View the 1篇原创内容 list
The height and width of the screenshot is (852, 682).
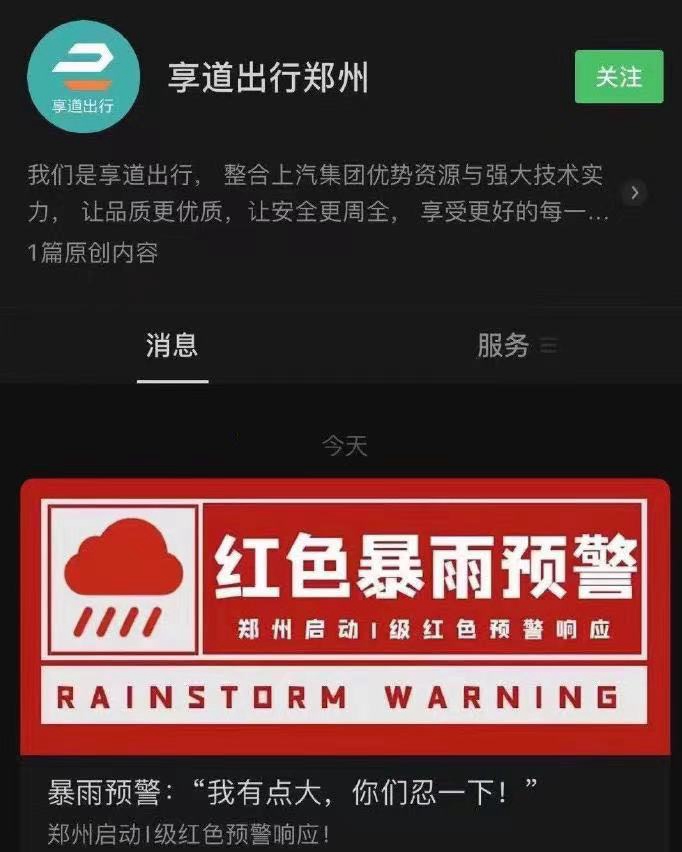click(x=93, y=253)
